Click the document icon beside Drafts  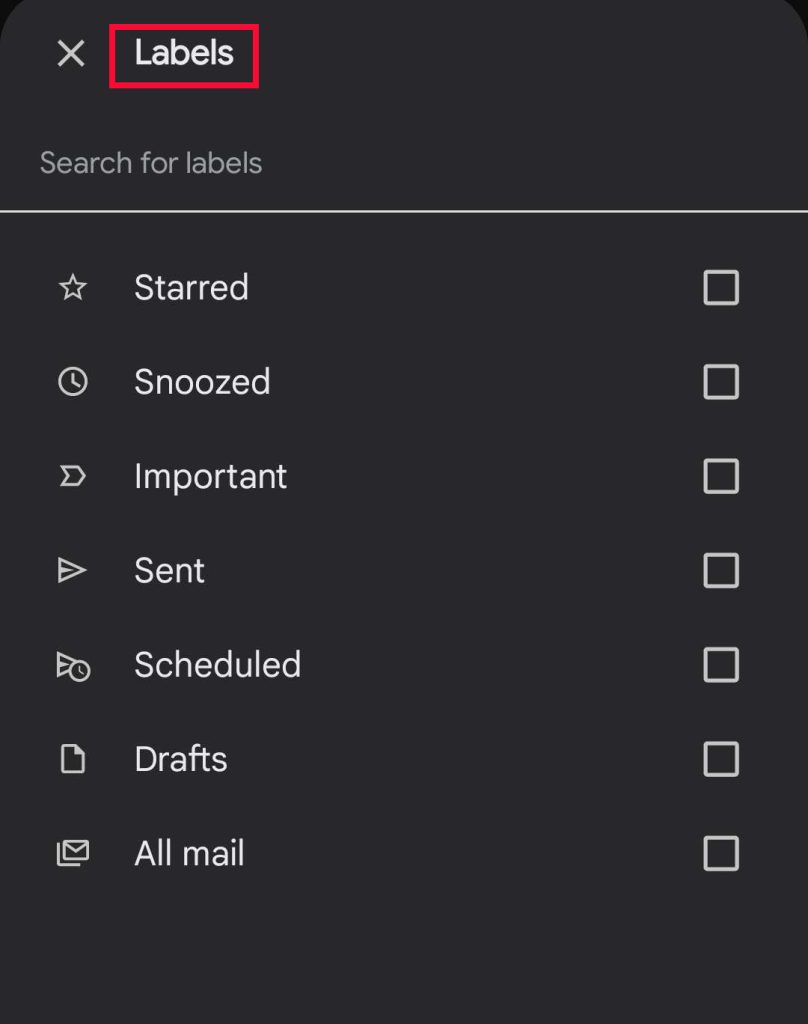(x=71, y=759)
